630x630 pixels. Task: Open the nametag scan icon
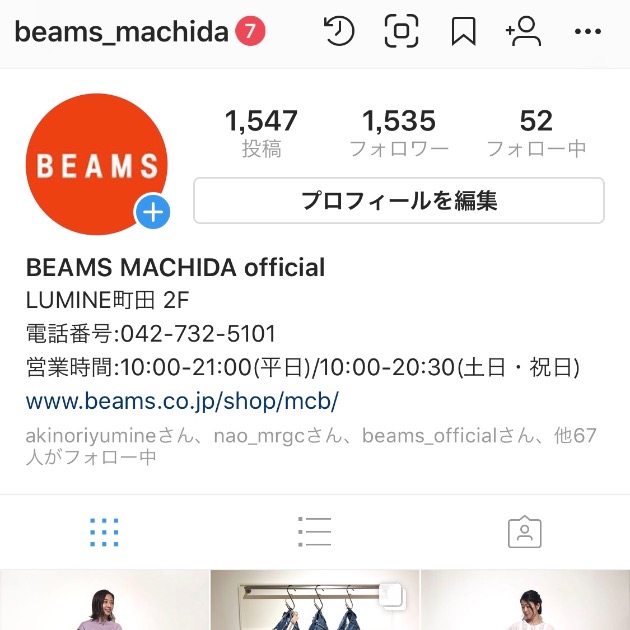point(401,32)
